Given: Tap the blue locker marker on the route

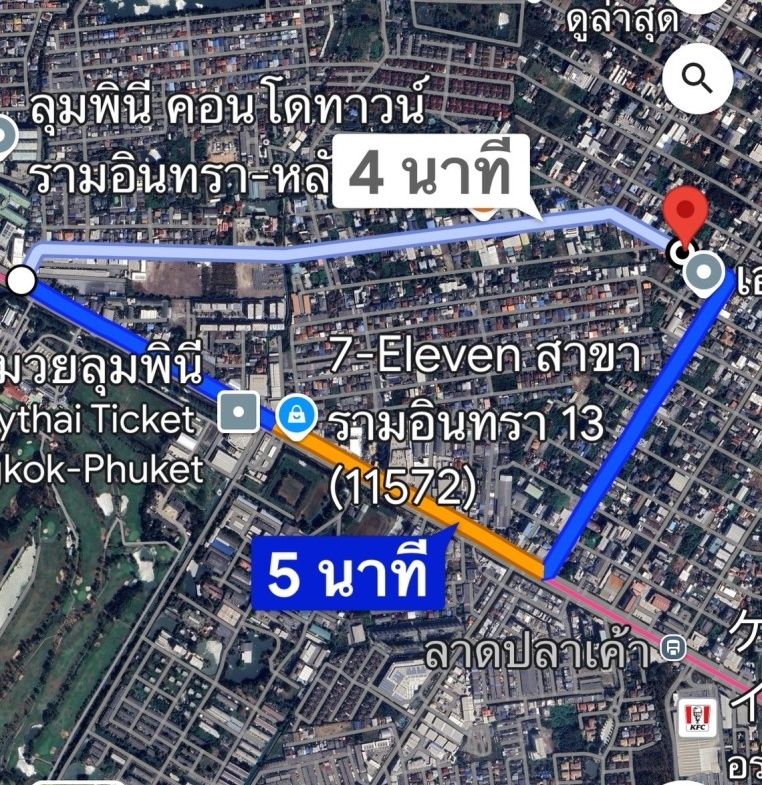Looking at the screenshot, I should point(297,415).
